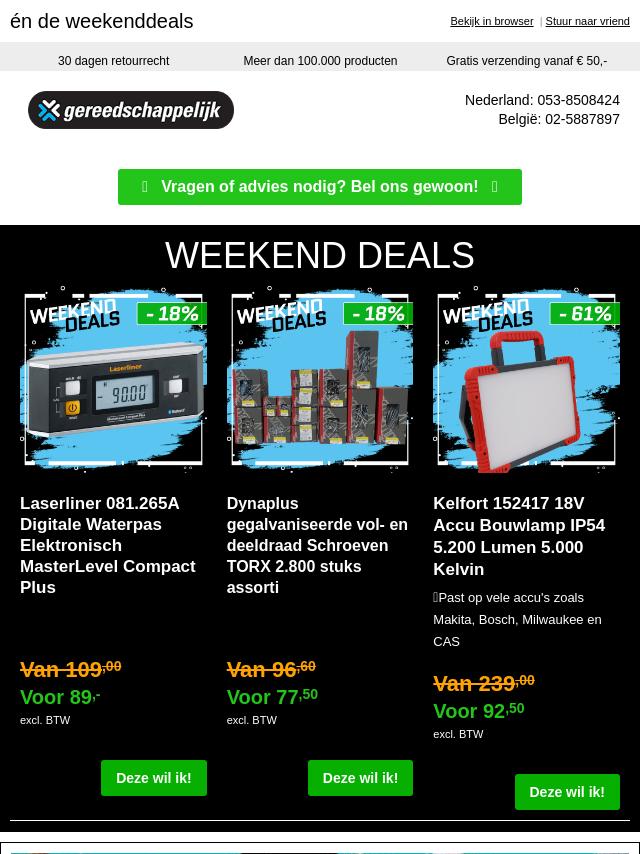Open the Kelfort 152417 18V product title
The width and height of the screenshot is (640, 854).
point(519,536)
